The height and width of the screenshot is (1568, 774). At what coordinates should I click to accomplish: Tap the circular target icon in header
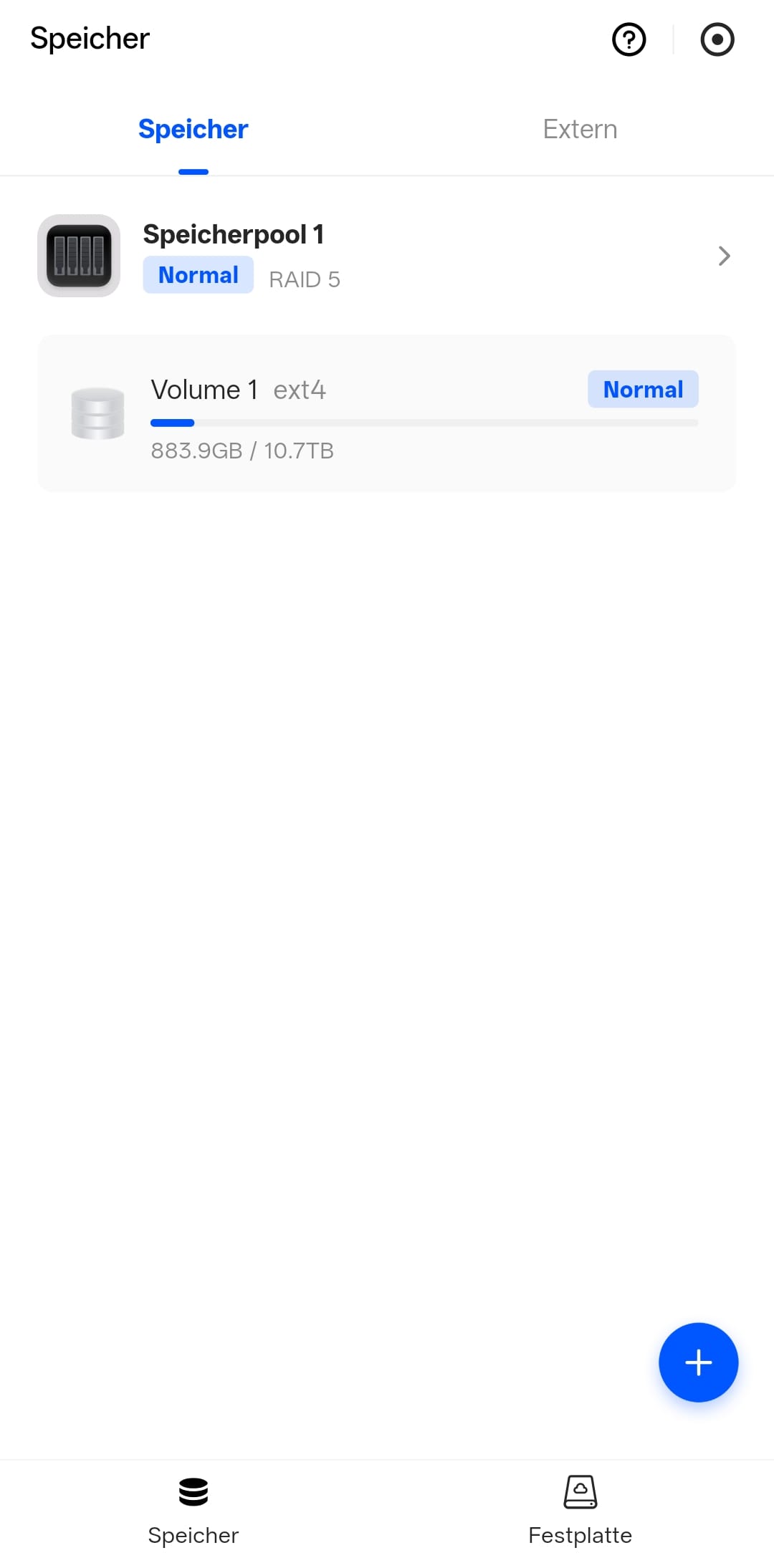click(717, 39)
